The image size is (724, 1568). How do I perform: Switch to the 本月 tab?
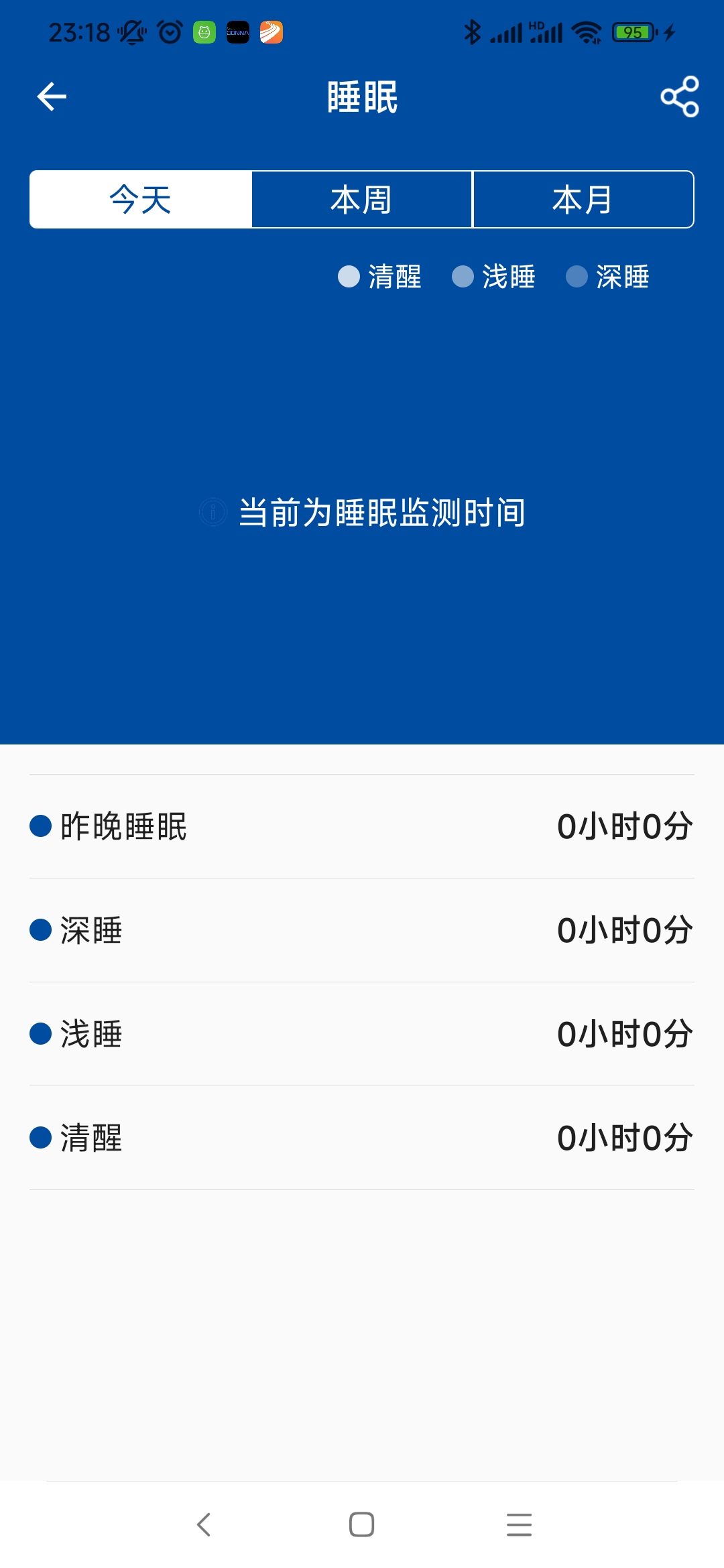click(x=583, y=200)
